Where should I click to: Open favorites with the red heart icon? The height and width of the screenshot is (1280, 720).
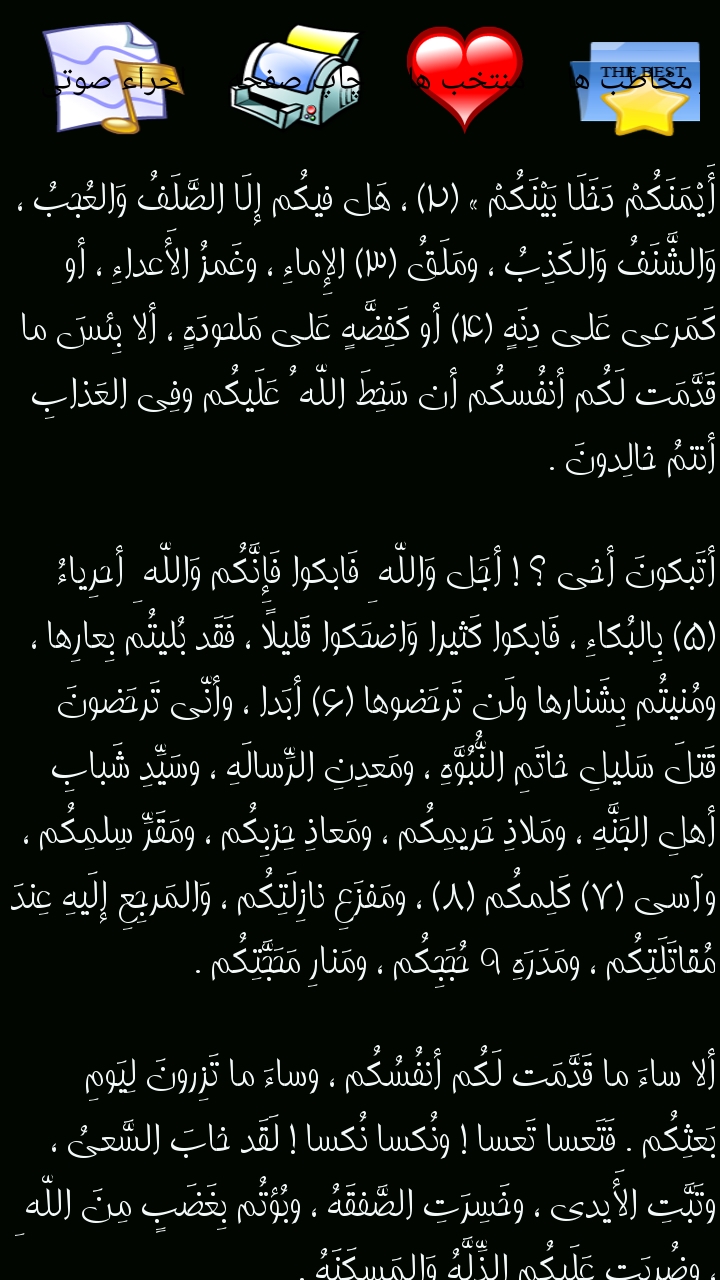[x=464, y=80]
